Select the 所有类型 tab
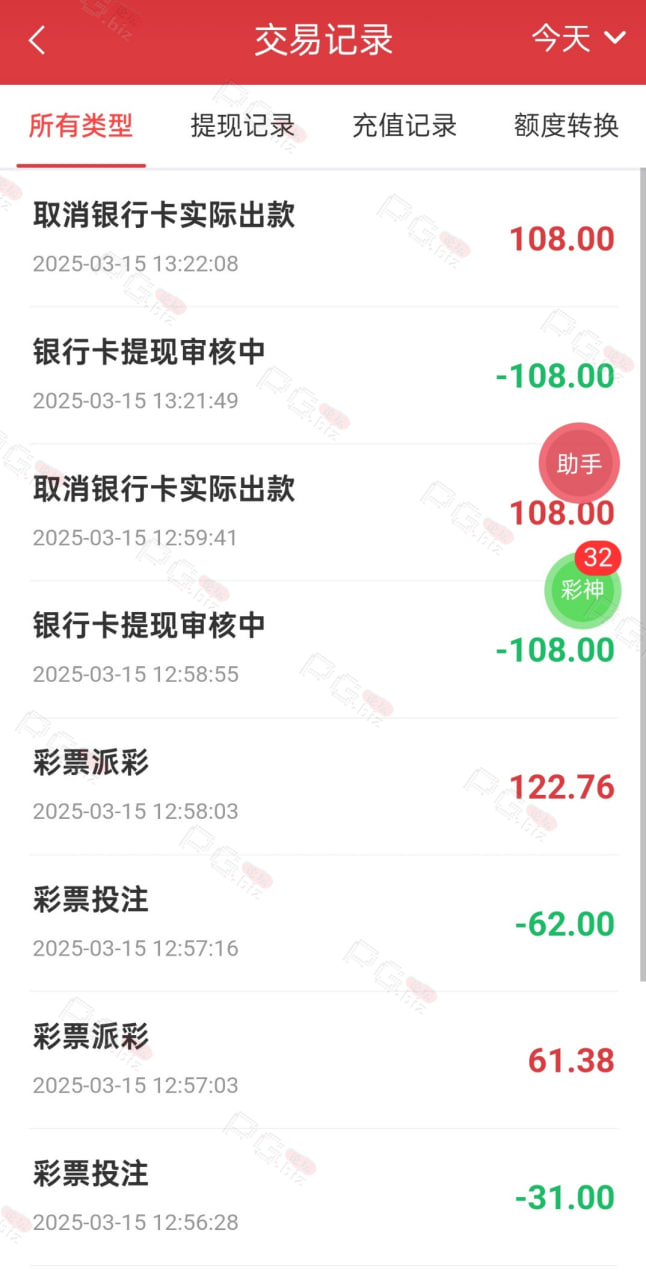Screen dimensions: 646x1280 tap(81, 126)
